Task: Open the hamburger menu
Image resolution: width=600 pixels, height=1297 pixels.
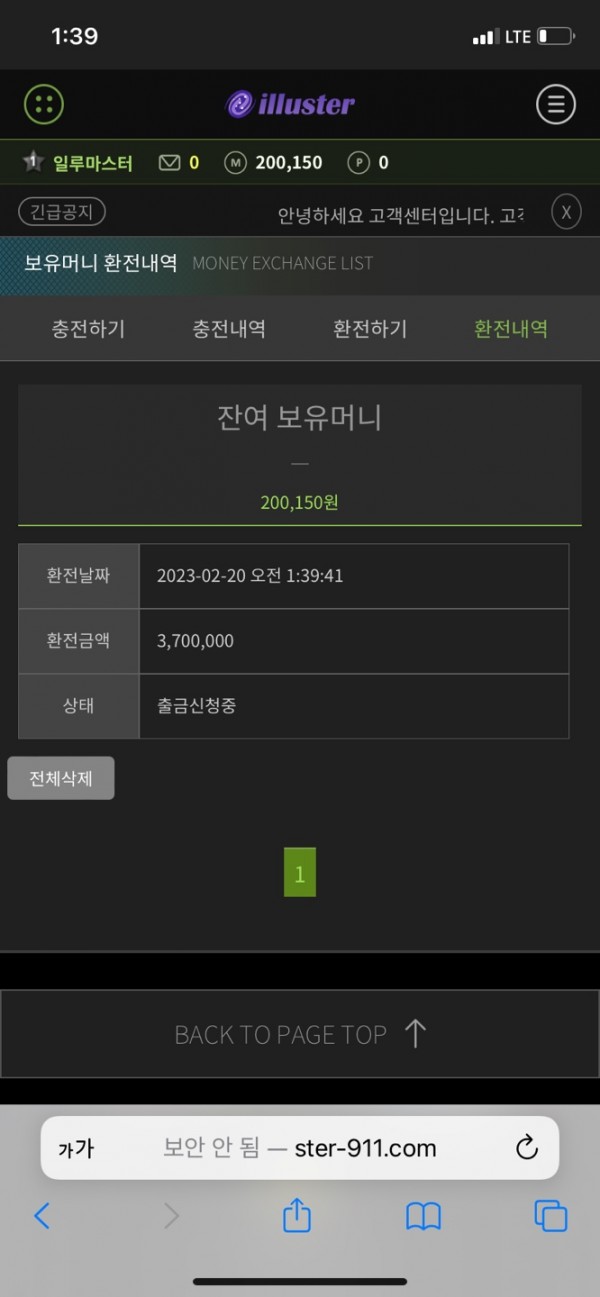Action: [556, 104]
